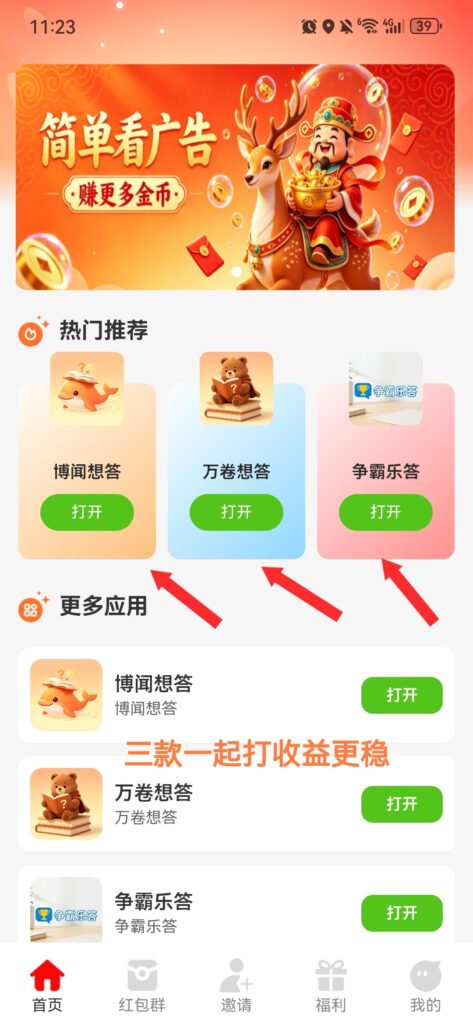Switch to the 红包群 tab

click(x=142, y=985)
